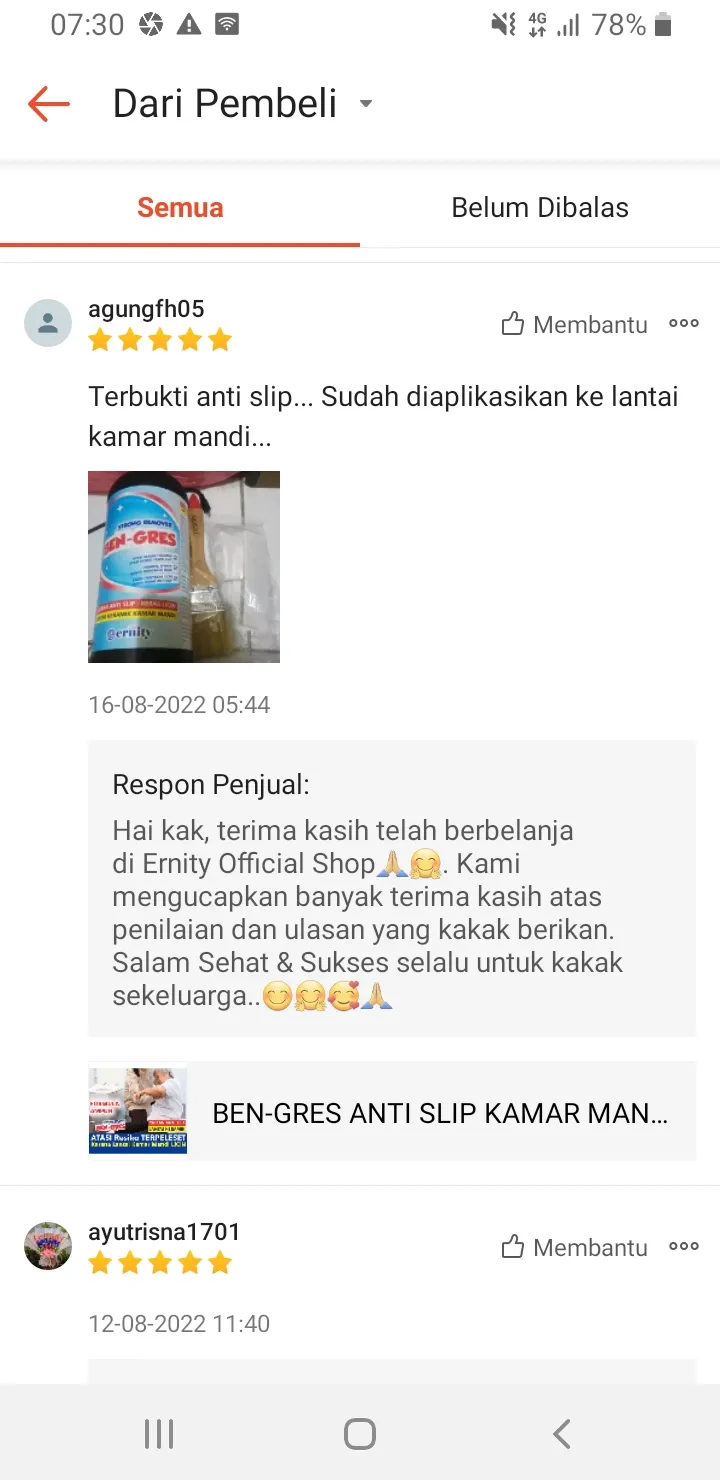Select the Semua tab

[180, 208]
